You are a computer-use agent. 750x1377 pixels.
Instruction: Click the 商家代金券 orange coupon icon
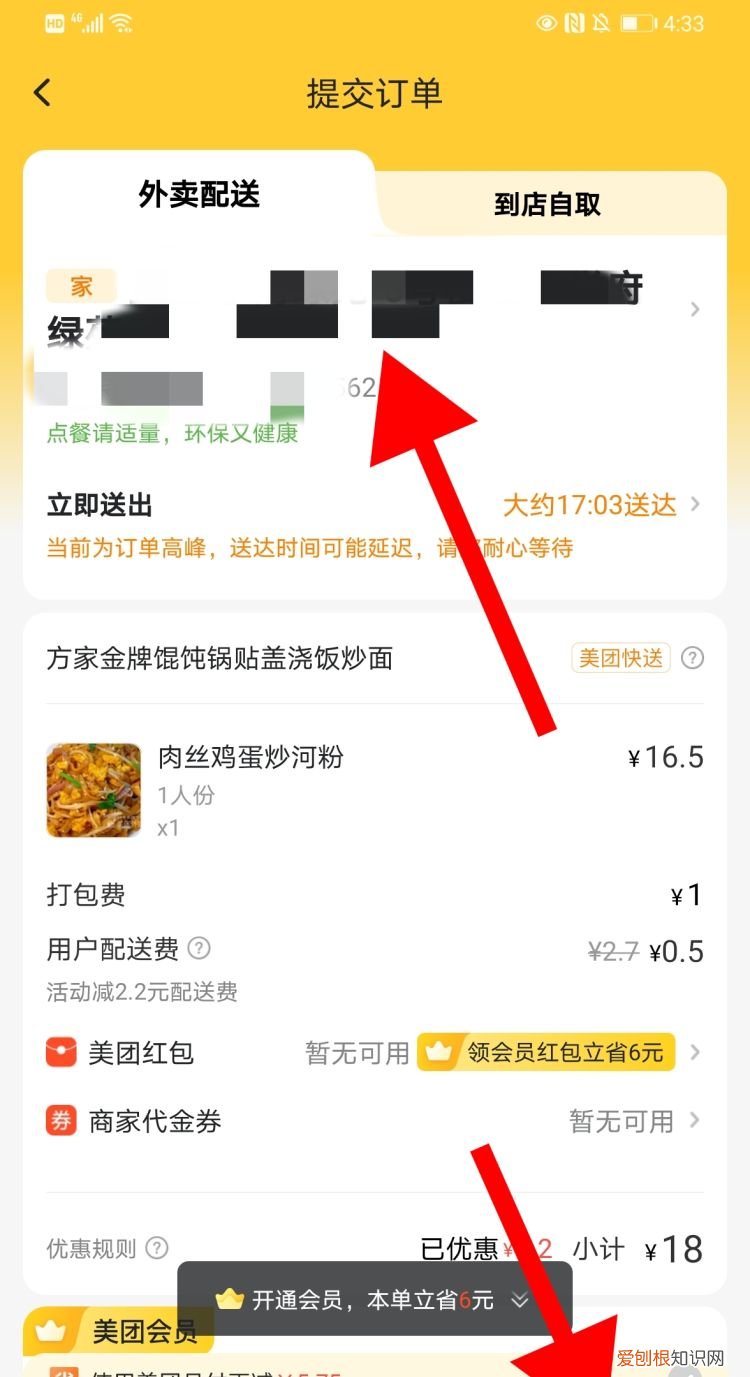tap(60, 1120)
